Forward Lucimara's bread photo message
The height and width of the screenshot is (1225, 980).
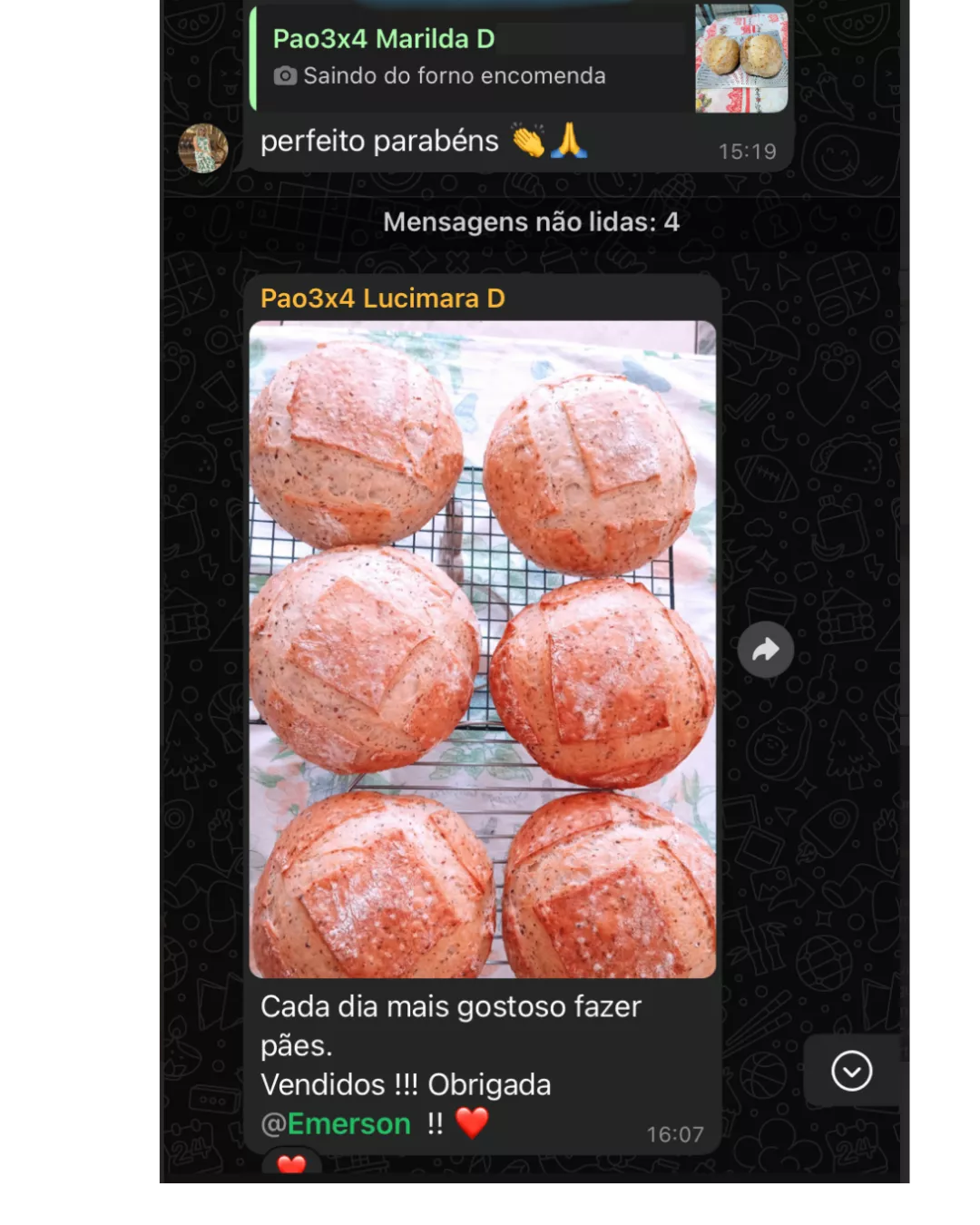click(765, 650)
